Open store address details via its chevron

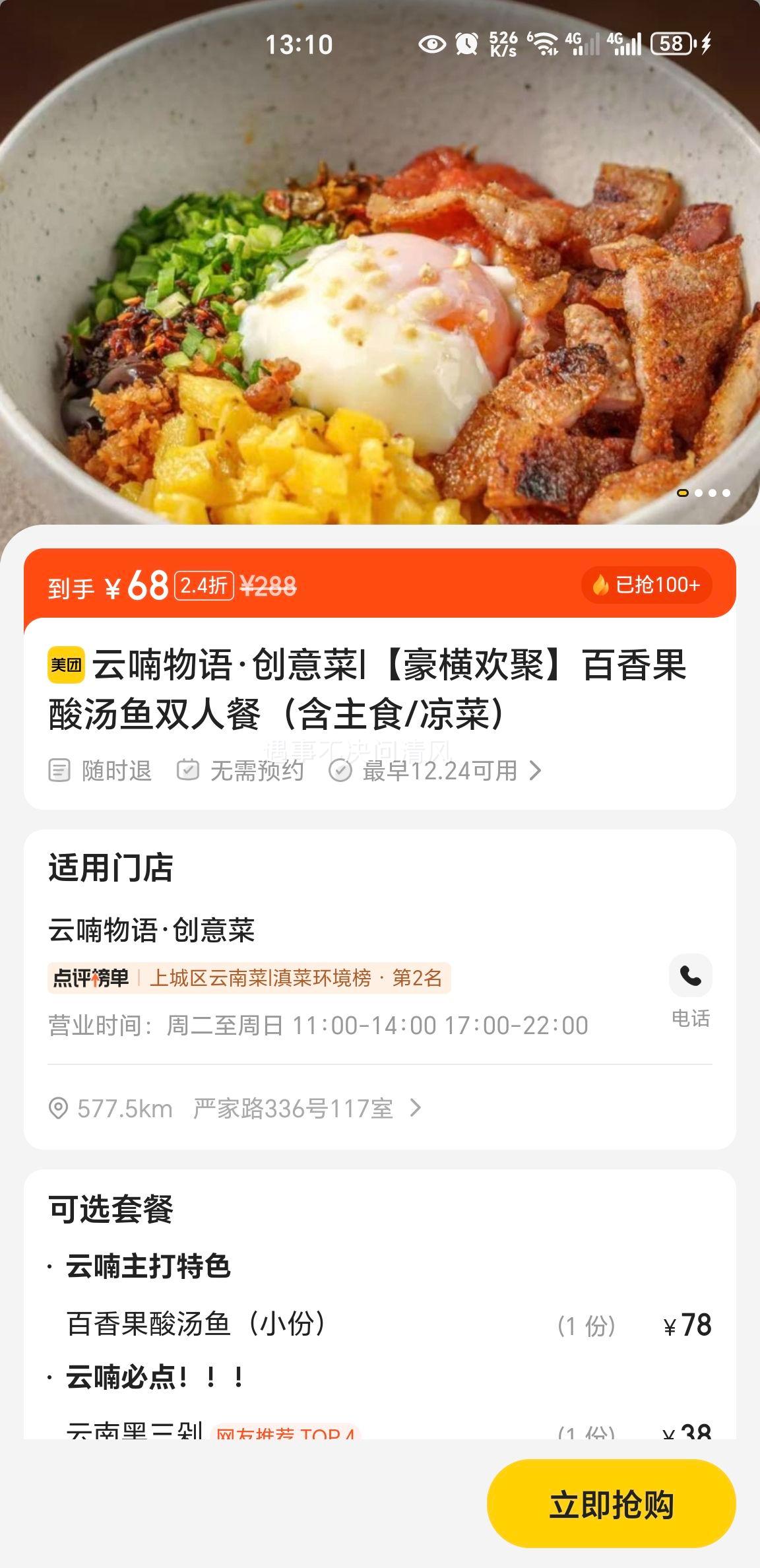tap(416, 1109)
